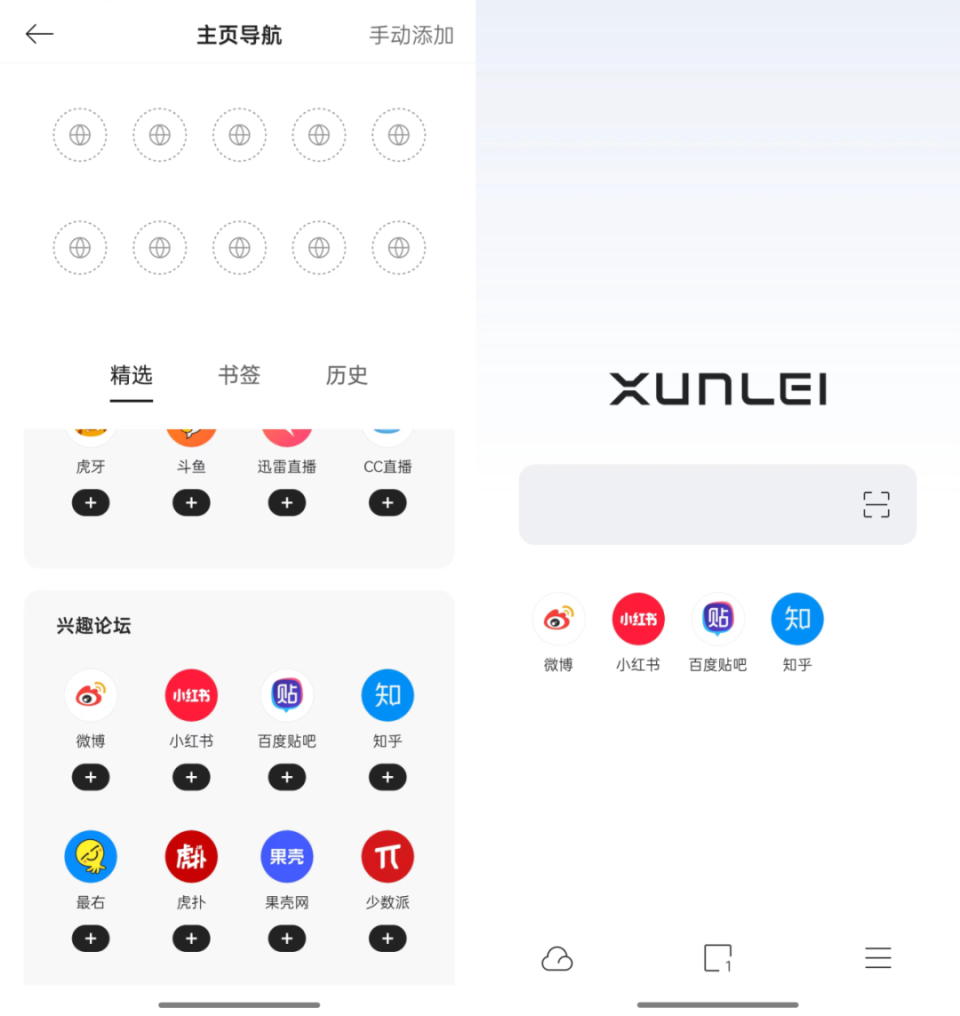
Task: Add 小红书 in the forum list
Action: click(191, 777)
